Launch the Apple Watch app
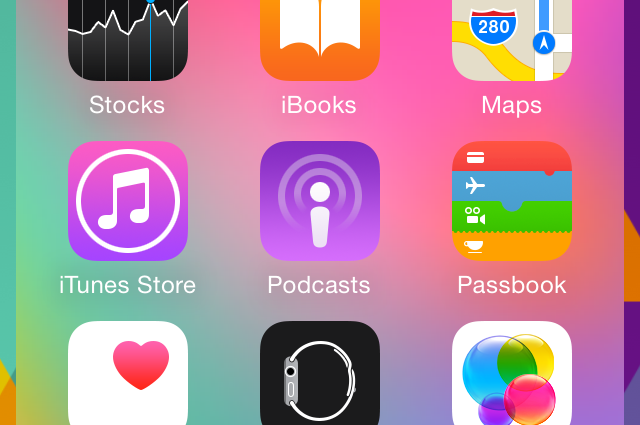 pyautogui.click(x=320, y=374)
